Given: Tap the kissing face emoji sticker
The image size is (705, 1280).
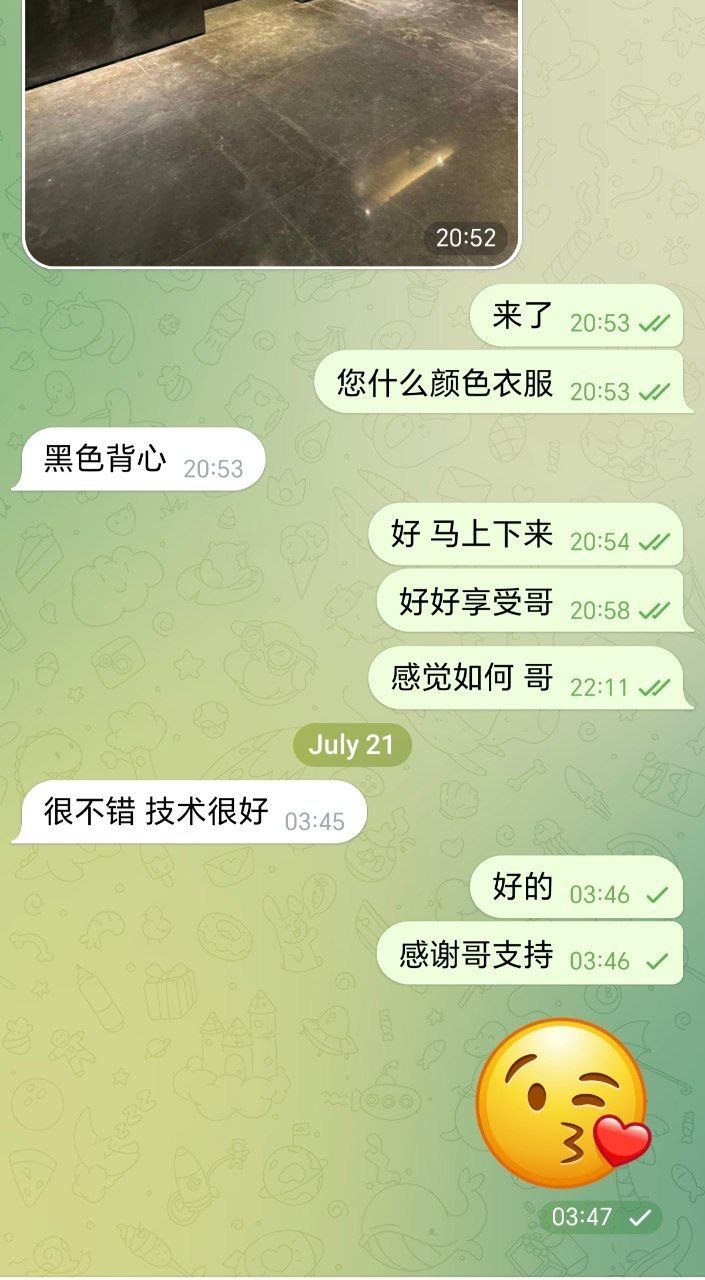Looking at the screenshot, I should (563, 1104).
